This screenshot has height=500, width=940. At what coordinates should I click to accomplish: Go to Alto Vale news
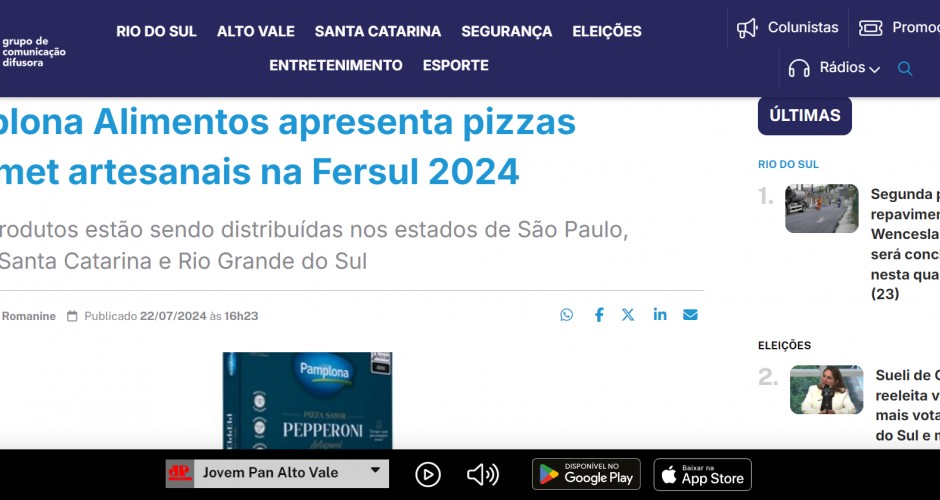(x=255, y=31)
